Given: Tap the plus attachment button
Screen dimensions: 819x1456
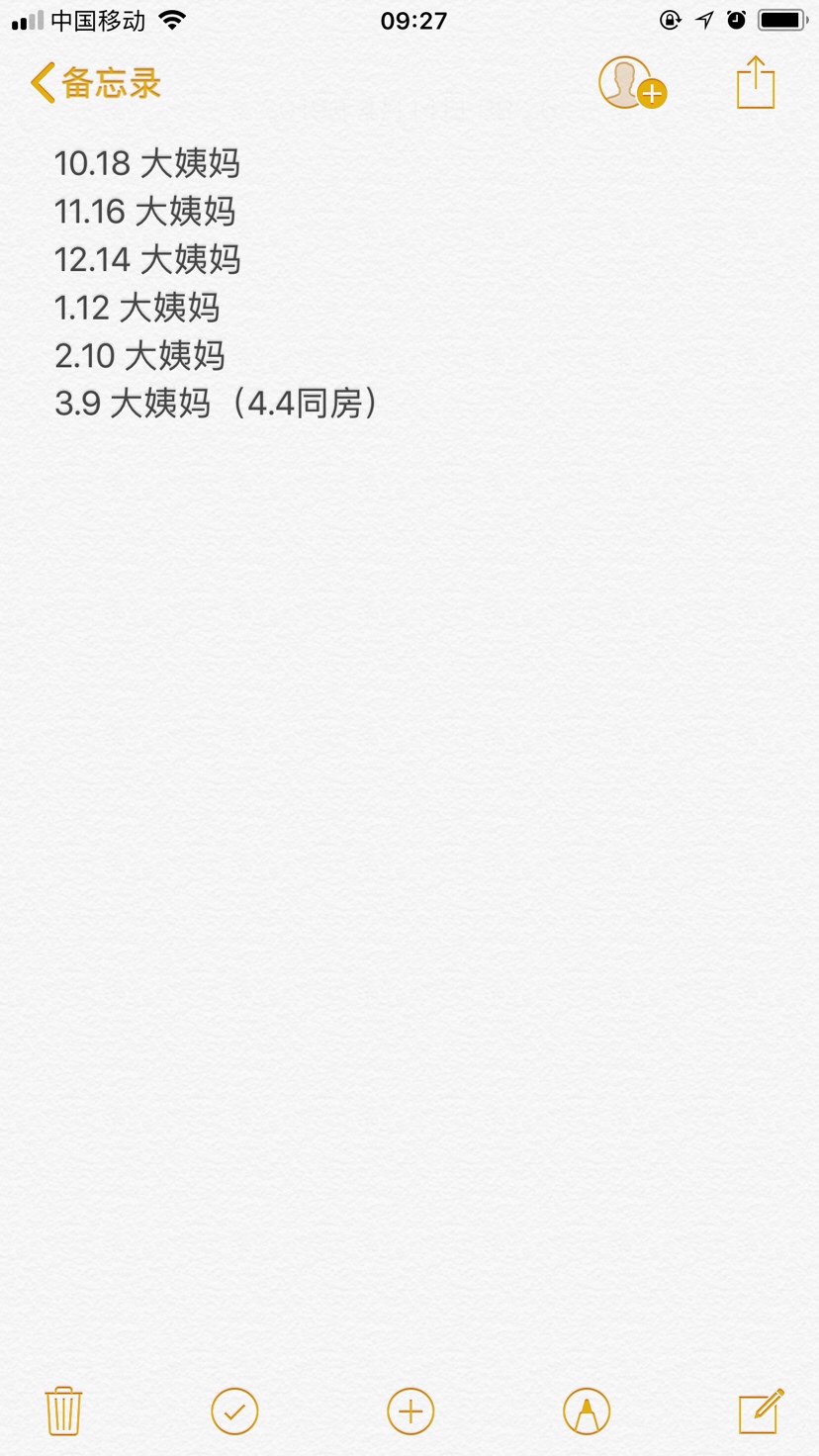Looking at the screenshot, I should (410, 1410).
